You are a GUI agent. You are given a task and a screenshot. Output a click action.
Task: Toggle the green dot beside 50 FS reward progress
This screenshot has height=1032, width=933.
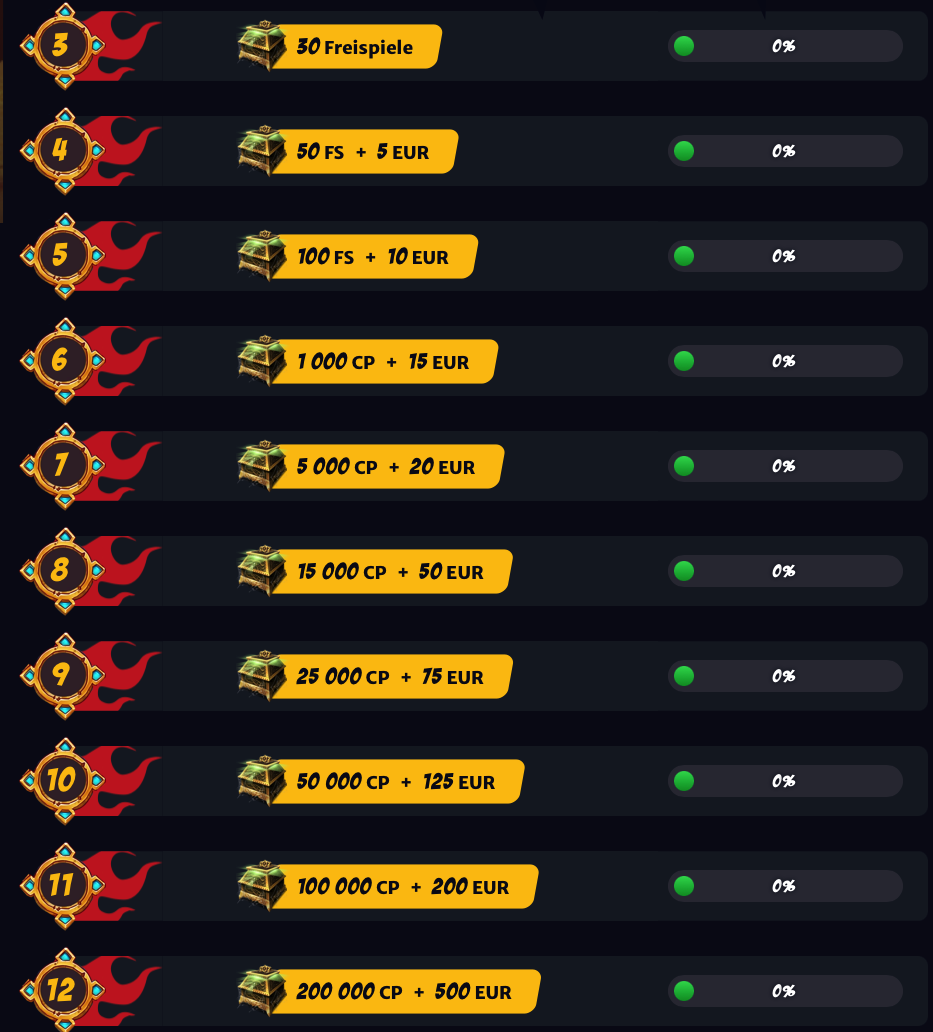(x=683, y=151)
